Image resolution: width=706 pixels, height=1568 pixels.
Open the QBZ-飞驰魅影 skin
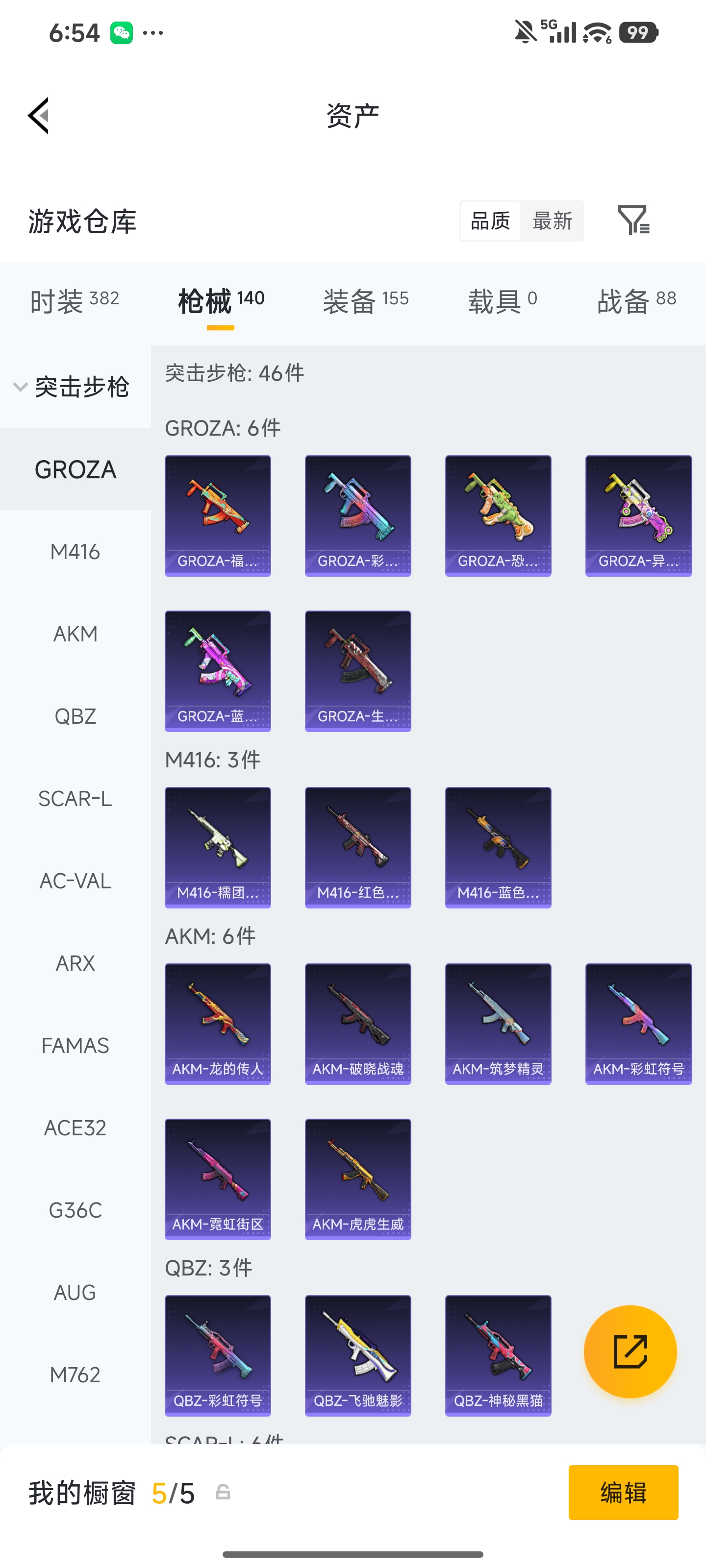[358, 1355]
